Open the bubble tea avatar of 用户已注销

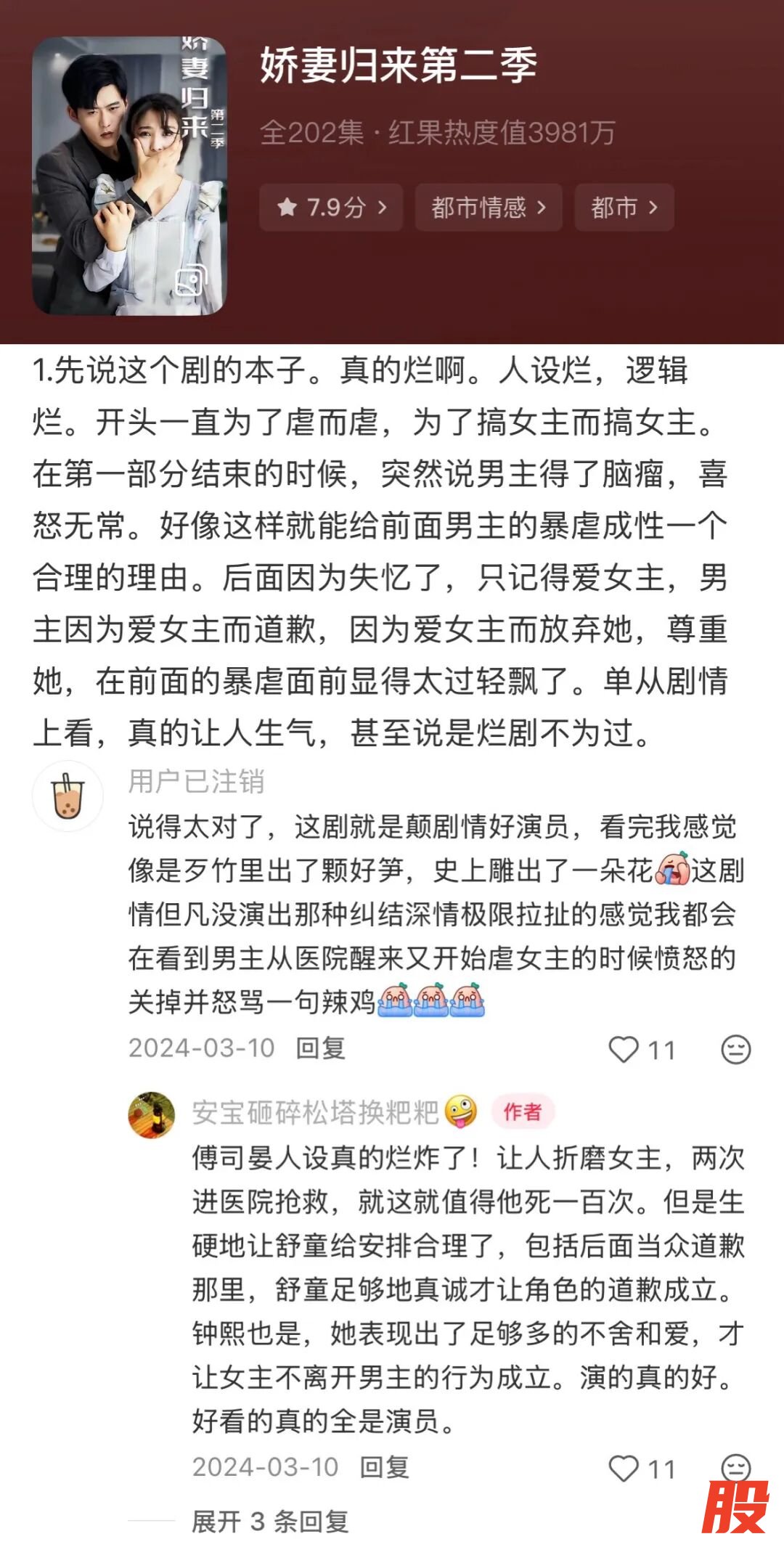68,796
